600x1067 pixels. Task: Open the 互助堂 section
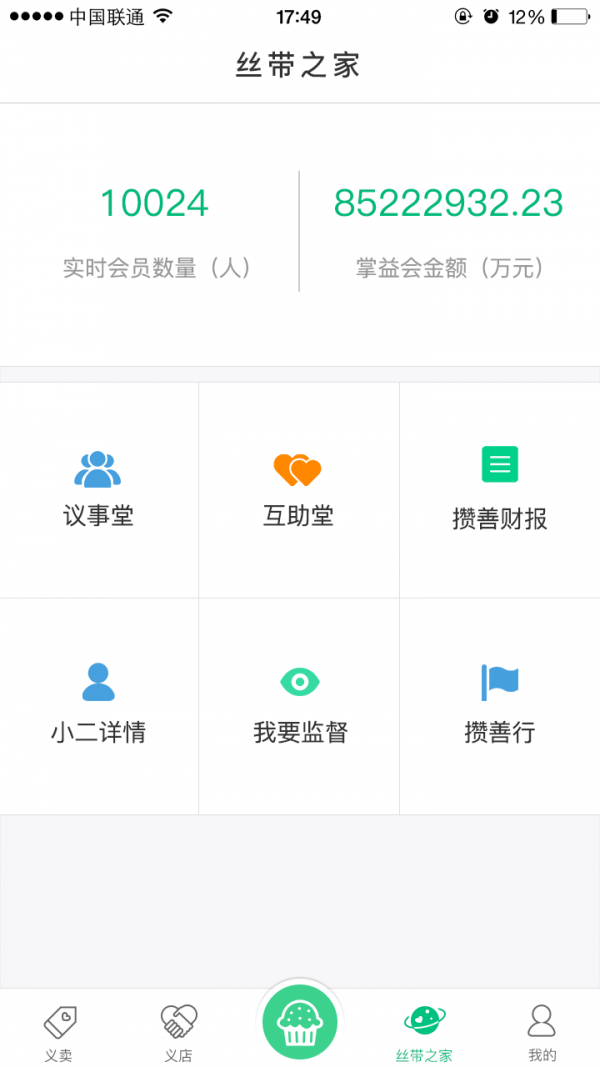(x=298, y=490)
